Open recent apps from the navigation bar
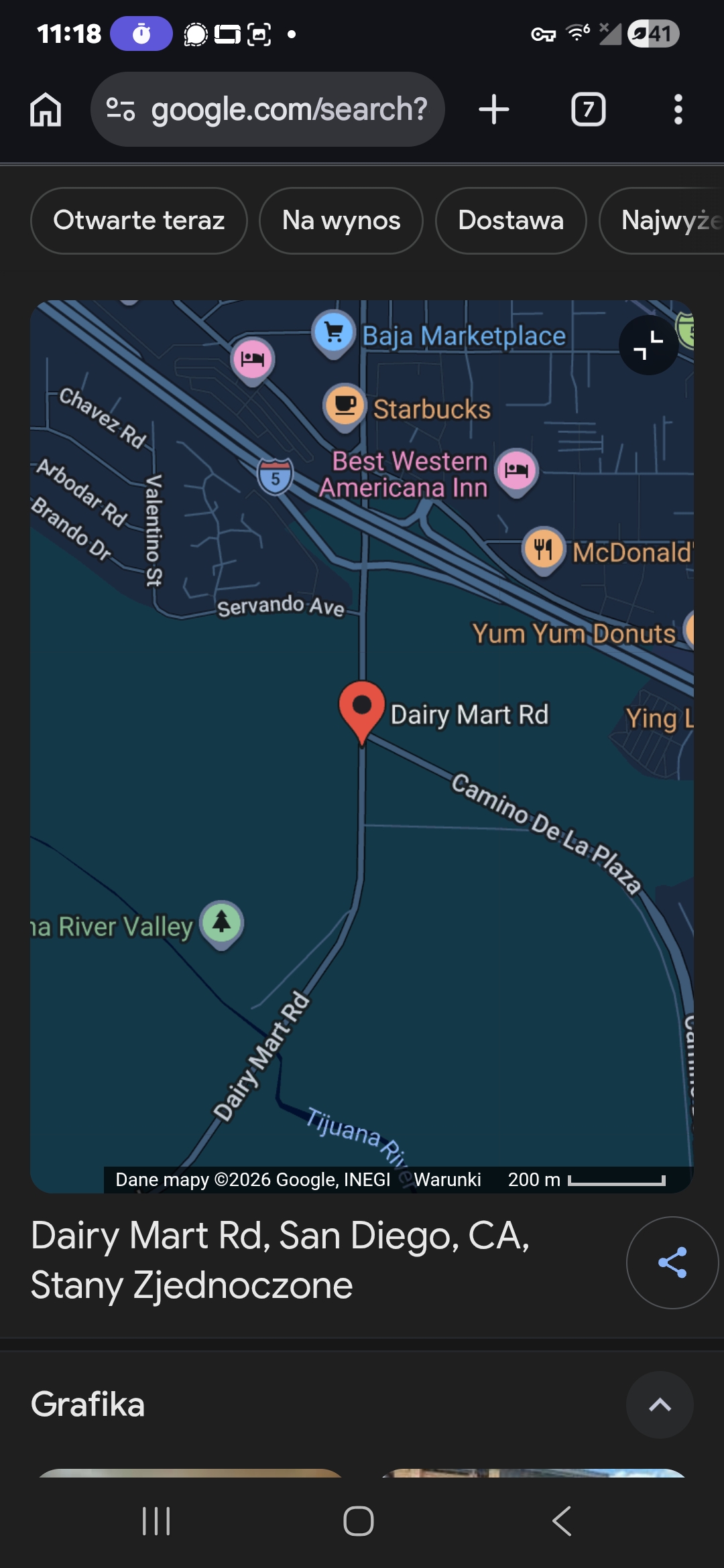The width and height of the screenshot is (724, 1568). [x=156, y=1521]
